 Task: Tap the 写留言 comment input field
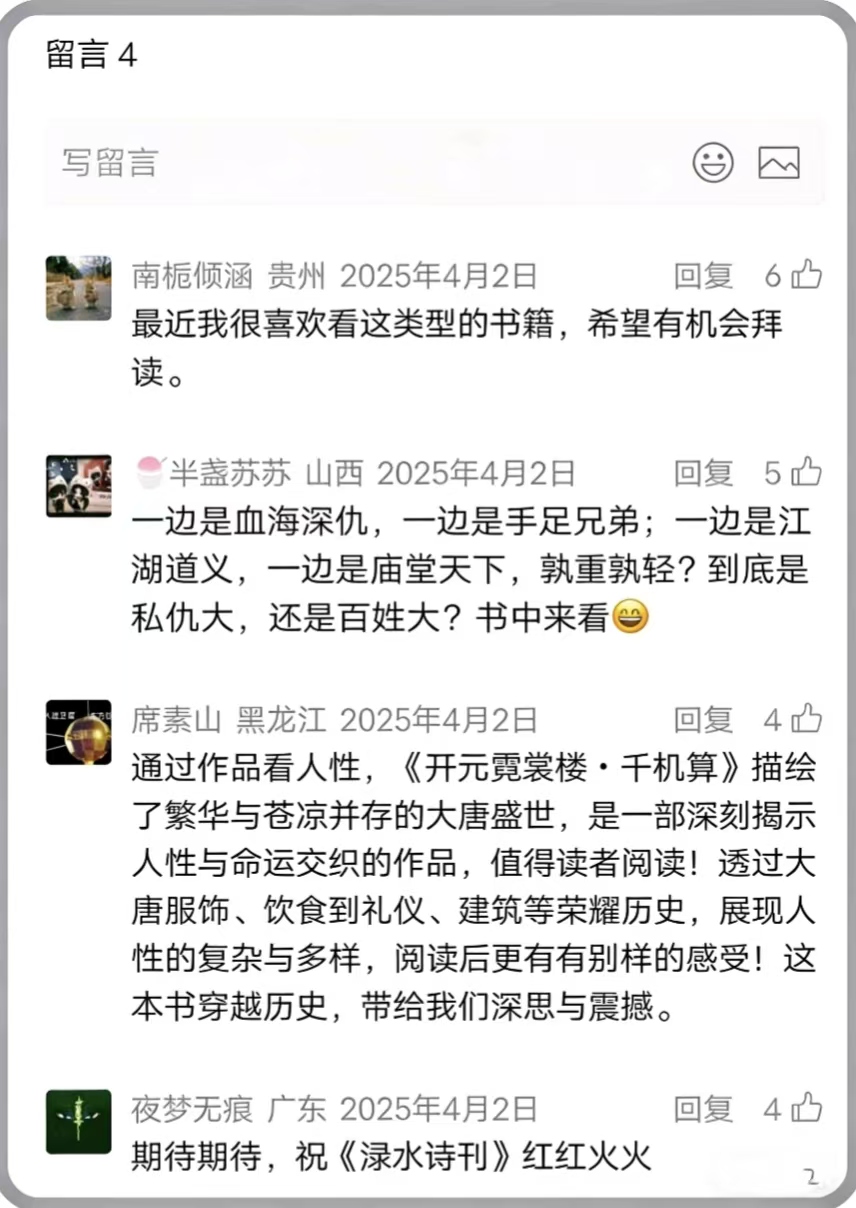[x=350, y=163]
